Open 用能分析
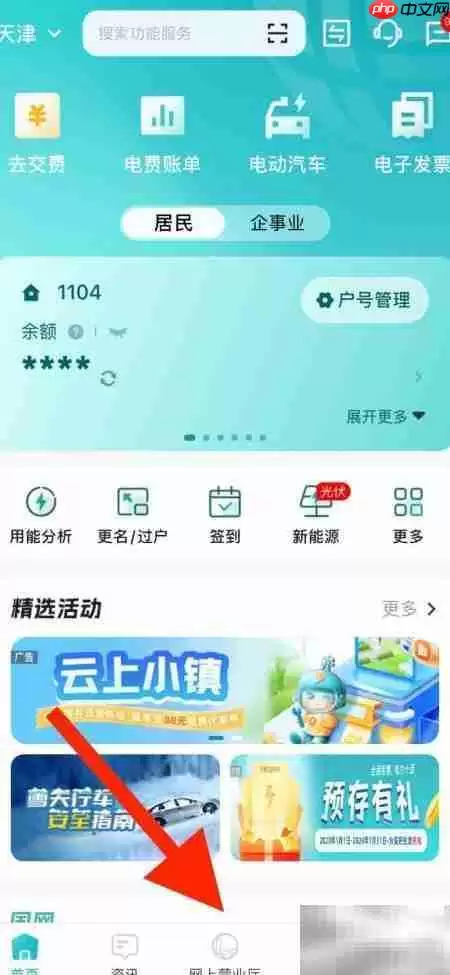 (x=40, y=515)
